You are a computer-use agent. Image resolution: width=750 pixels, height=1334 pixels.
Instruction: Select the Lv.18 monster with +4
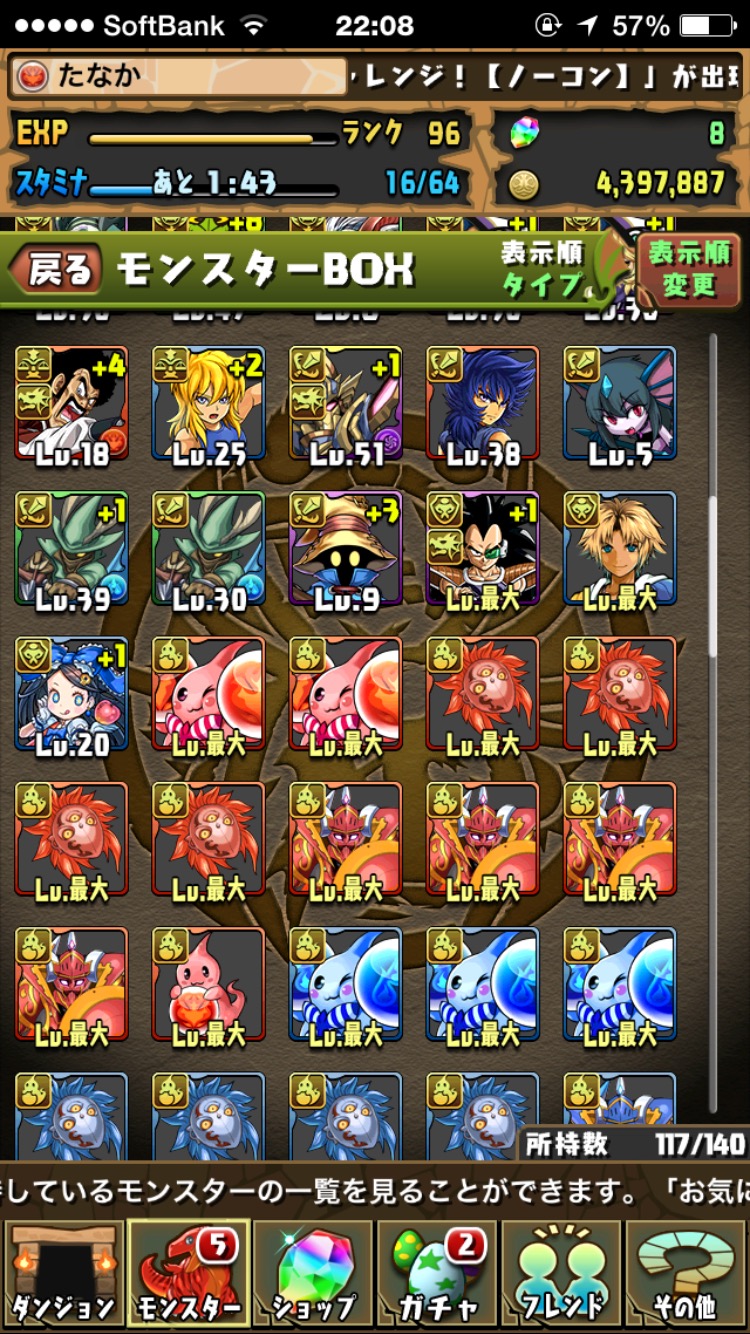point(71,404)
